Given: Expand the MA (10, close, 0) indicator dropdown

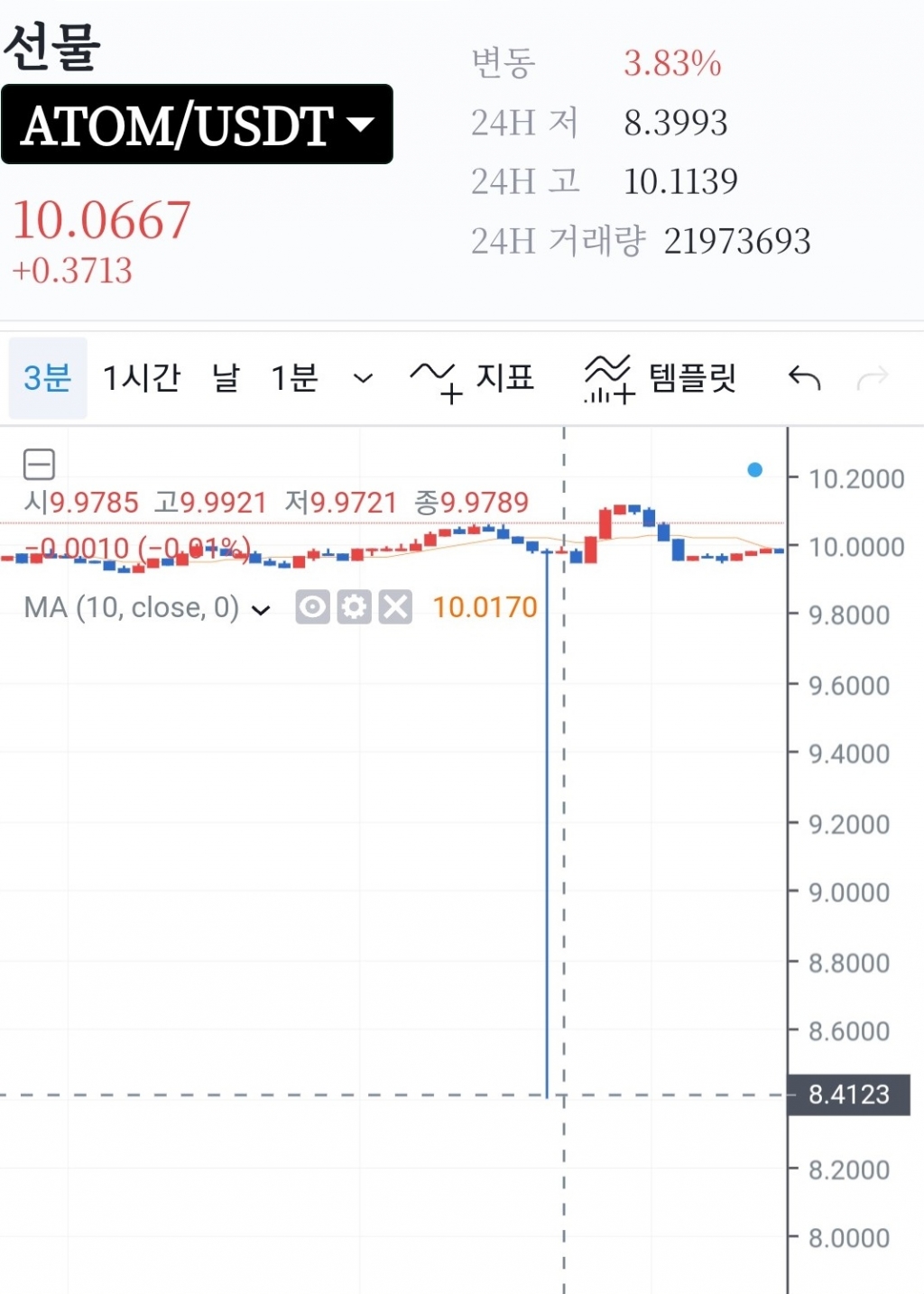Looking at the screenshot, I should (261, 610).
